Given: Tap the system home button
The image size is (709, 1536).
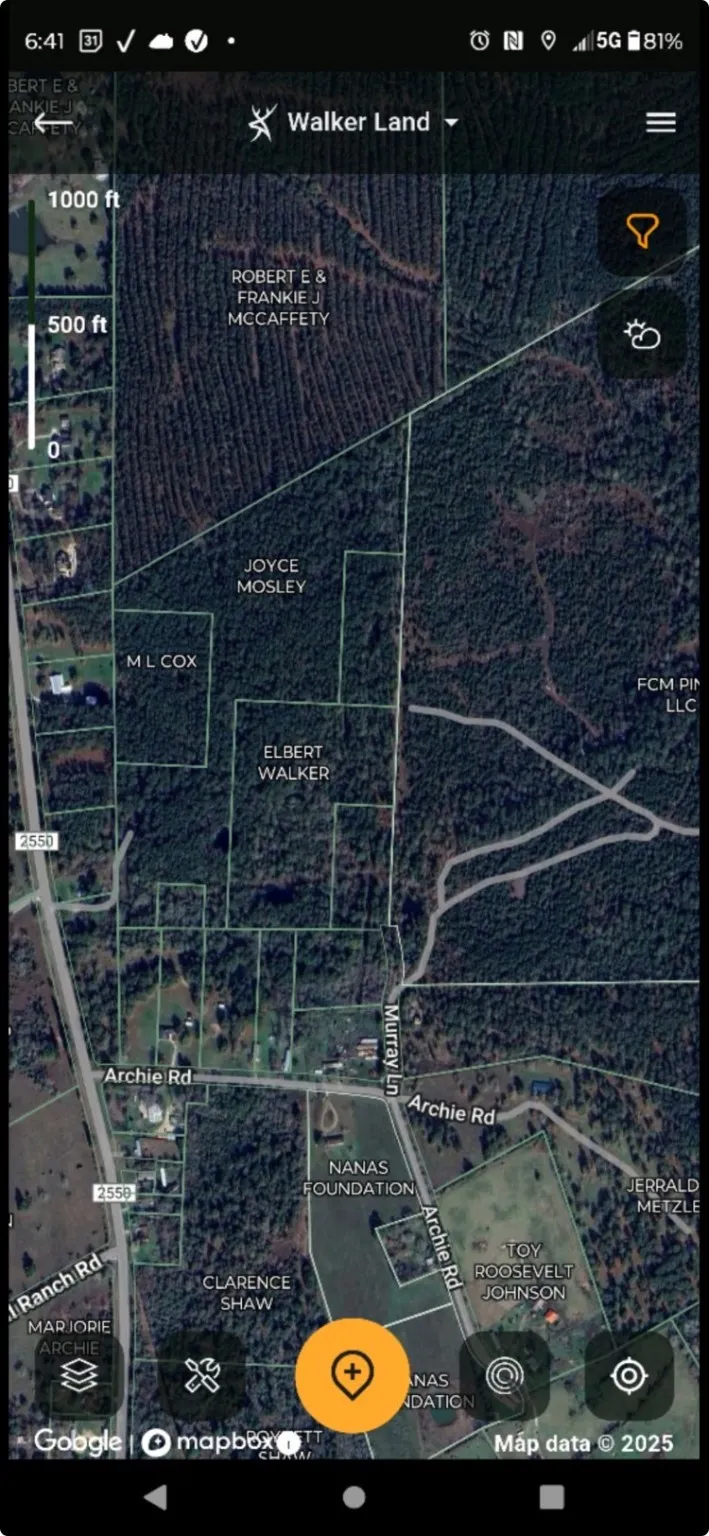Looking at the screenshot, I should [354, 1497].
